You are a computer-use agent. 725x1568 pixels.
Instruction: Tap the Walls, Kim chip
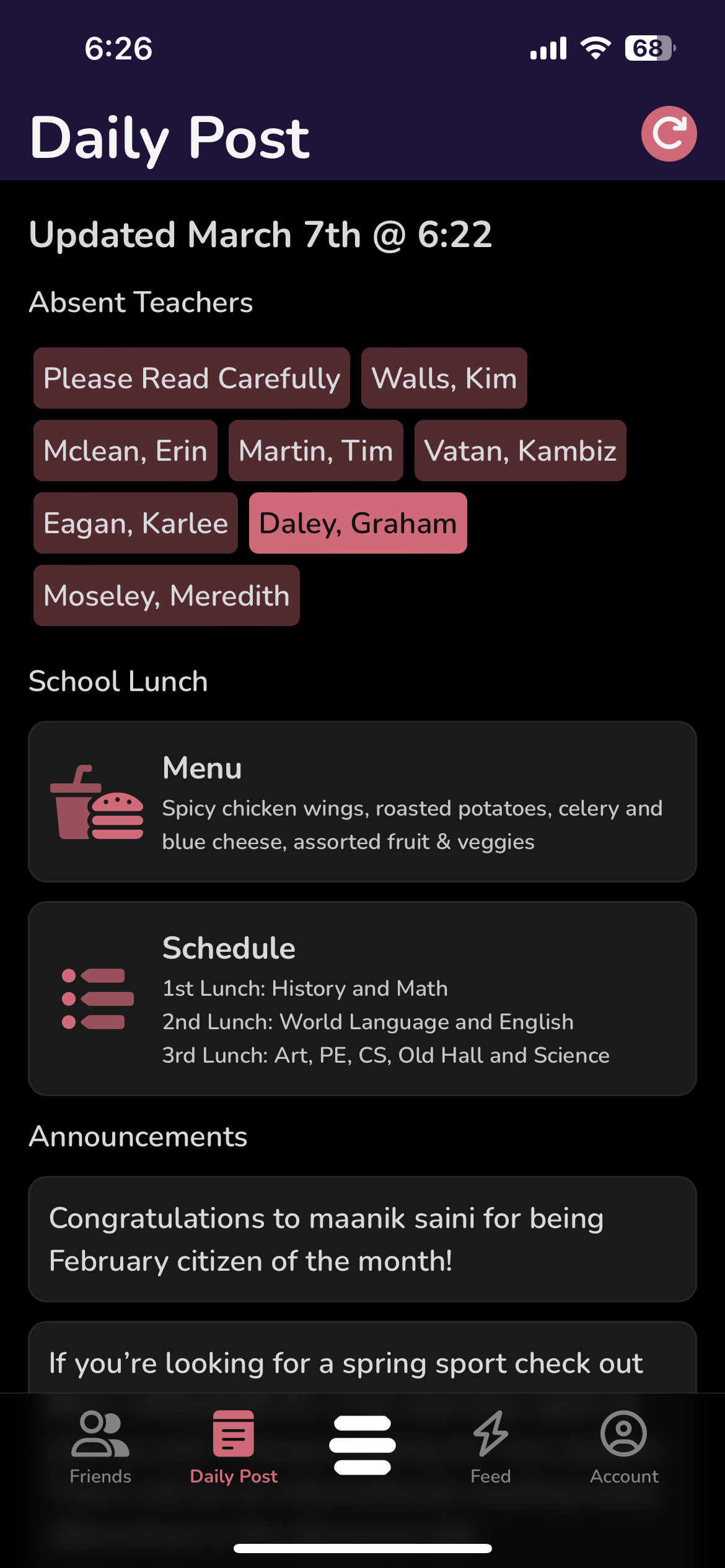444,378
